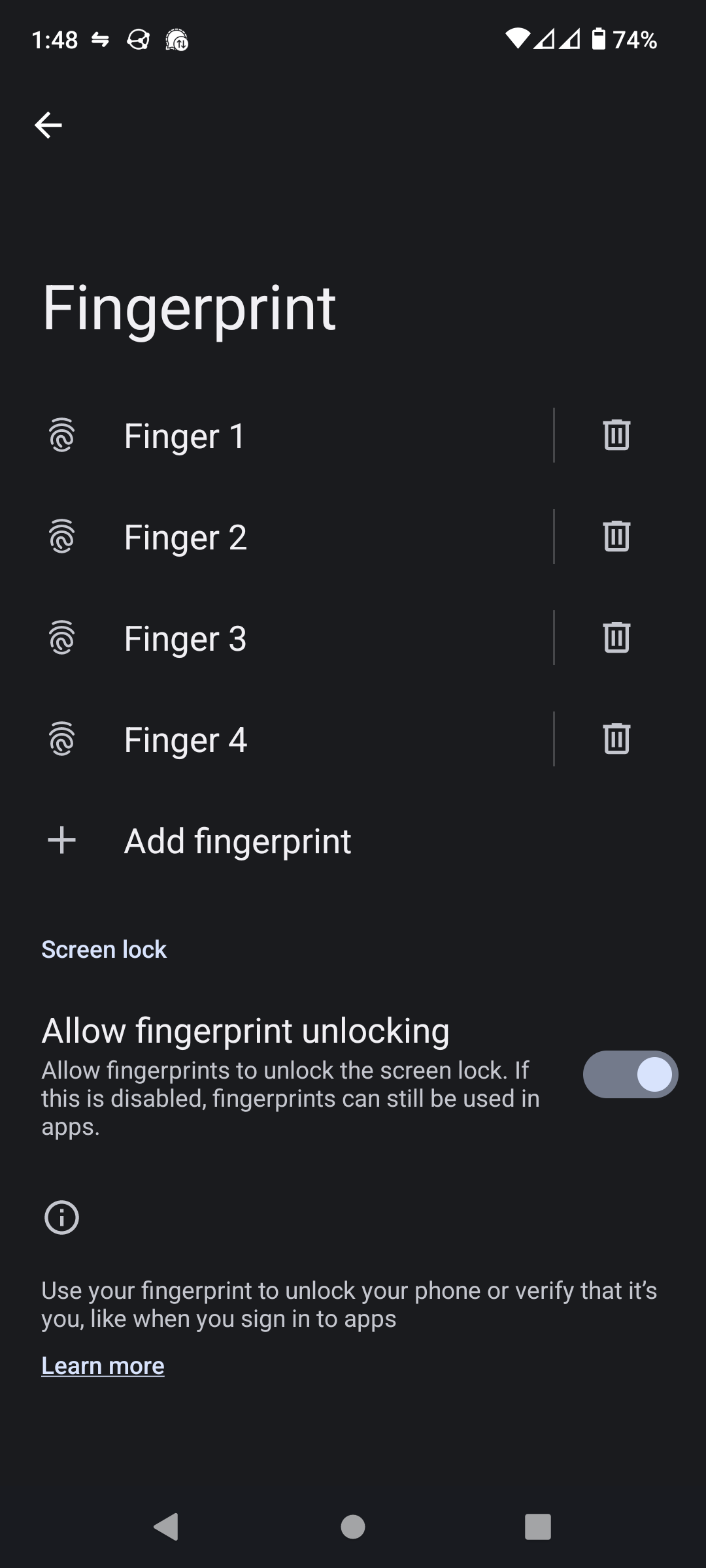The width and height of the screenshot is (706, 1568).
Task: Delete Finger 2 using its trash icon
Action: tap(615, 537)
